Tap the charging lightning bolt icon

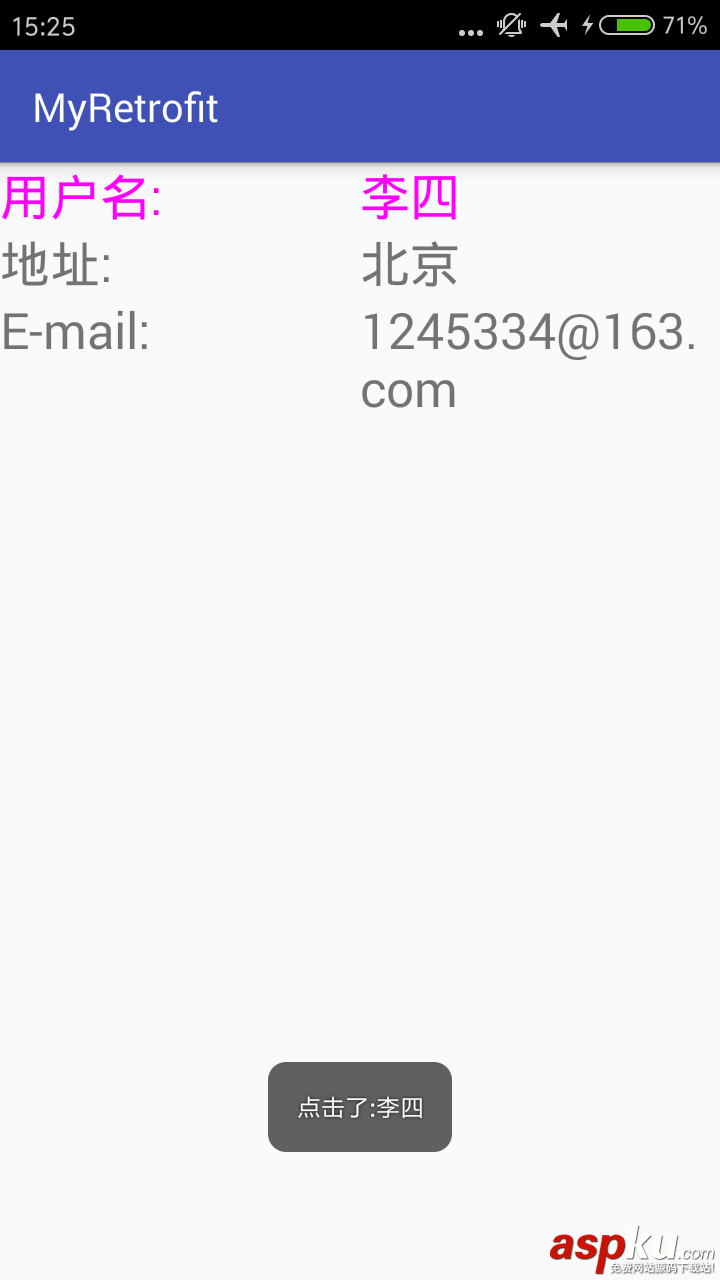(588, 27)
